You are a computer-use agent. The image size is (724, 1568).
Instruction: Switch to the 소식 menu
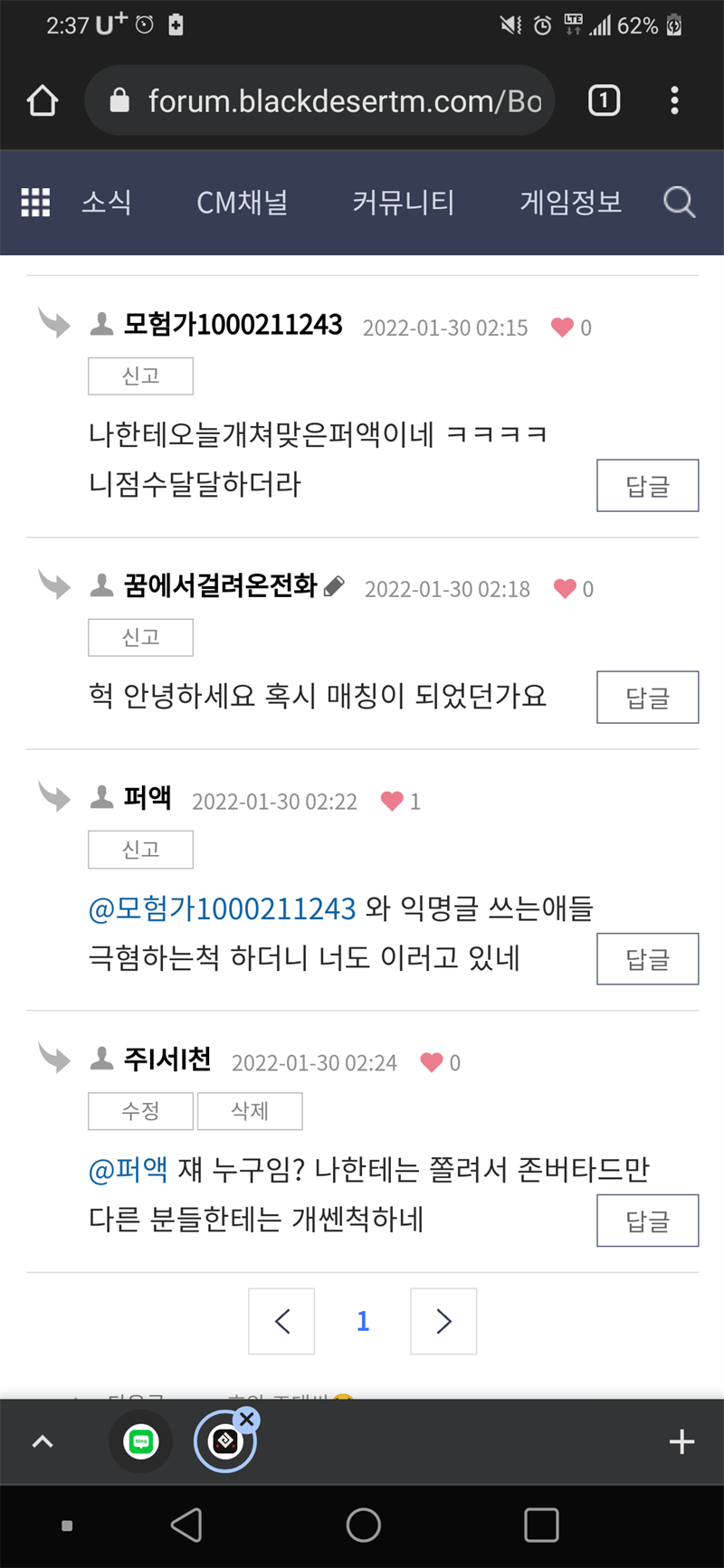pos(107,202)
